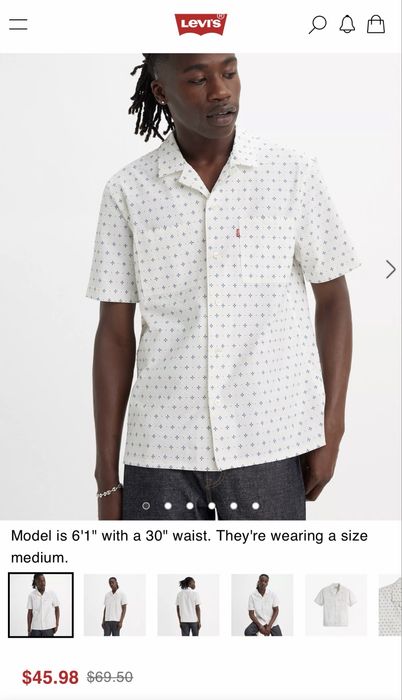
Task: Open the shopping bag
Action: [376, 24]
